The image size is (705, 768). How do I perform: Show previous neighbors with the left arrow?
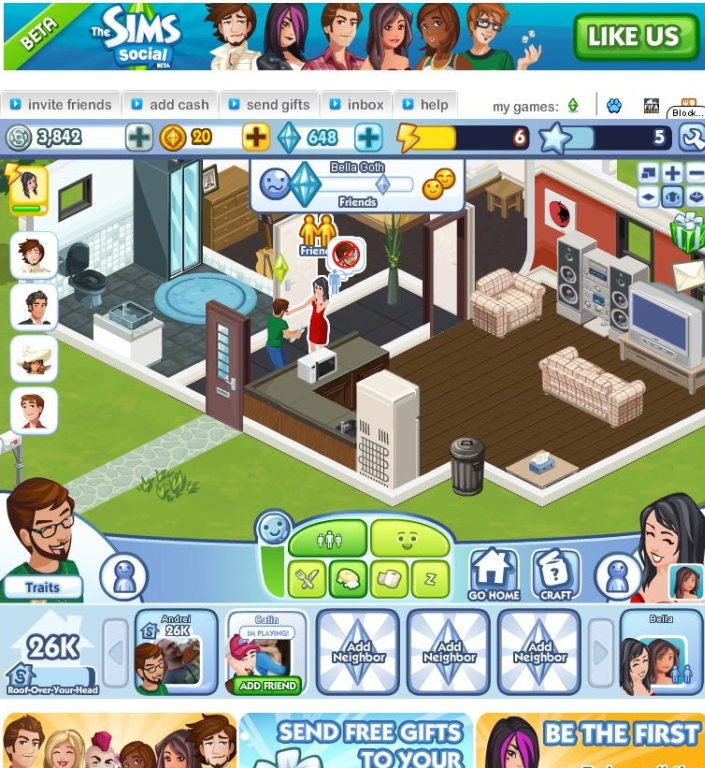click(x=117, y=654)
